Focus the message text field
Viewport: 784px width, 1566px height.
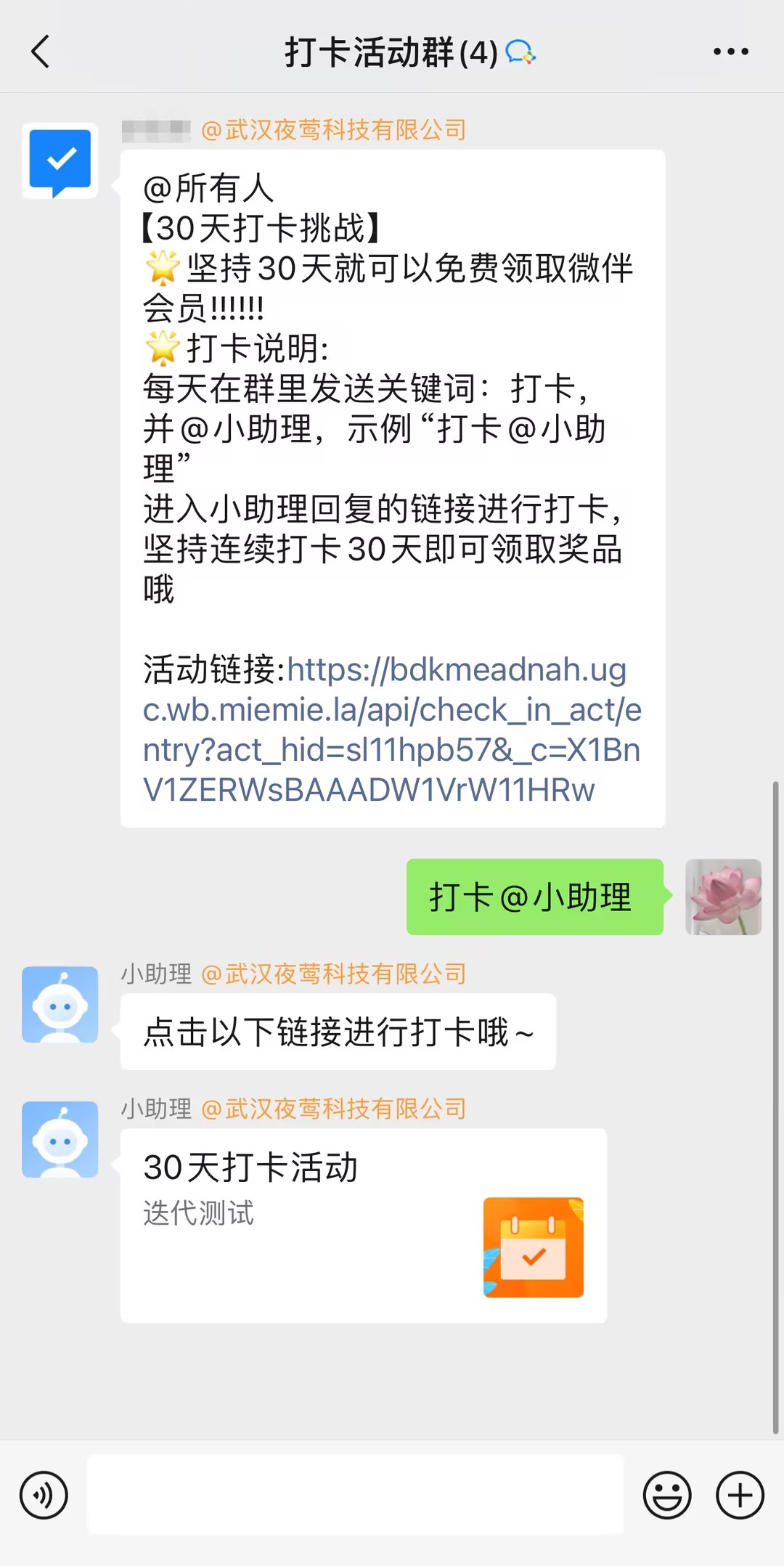(355, 1494)
